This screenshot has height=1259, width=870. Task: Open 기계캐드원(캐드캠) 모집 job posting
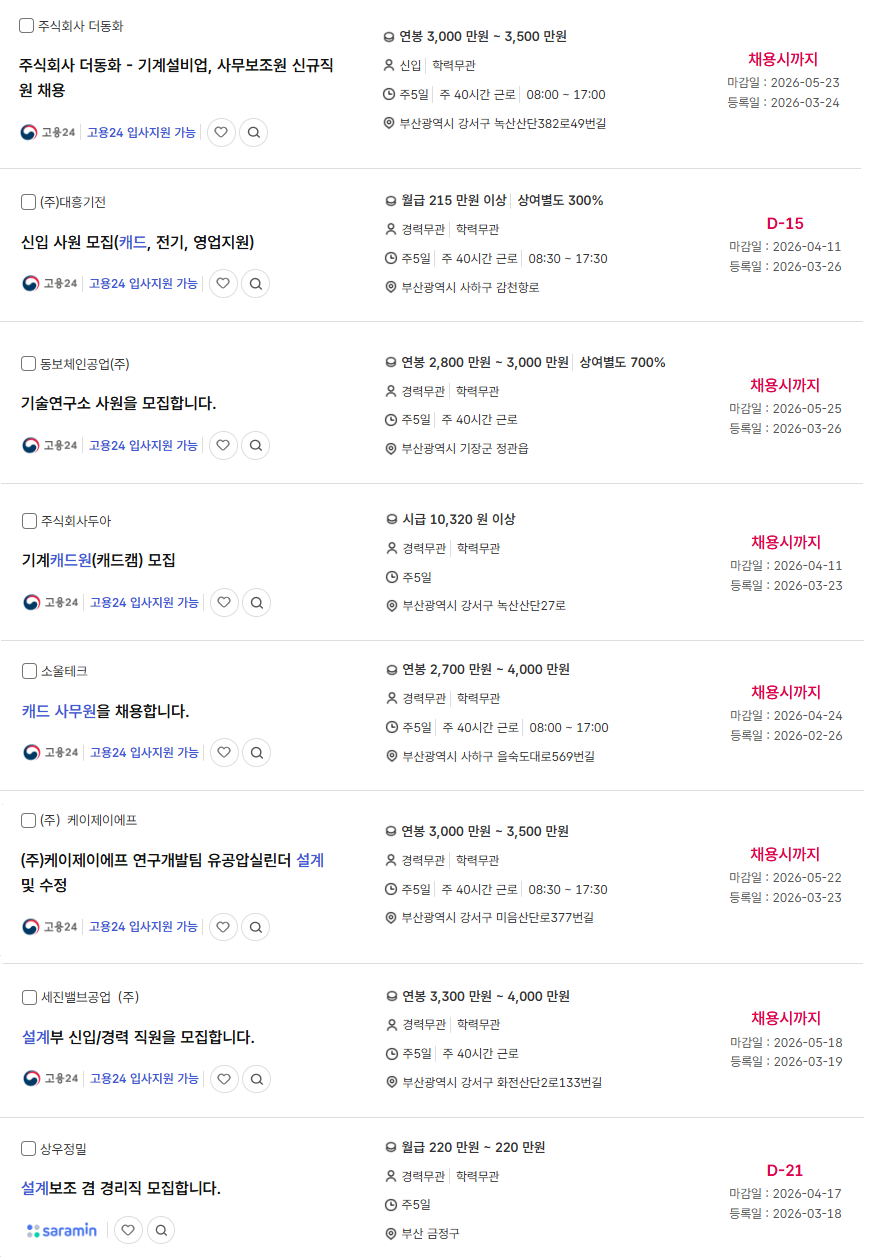coord(98,561)
